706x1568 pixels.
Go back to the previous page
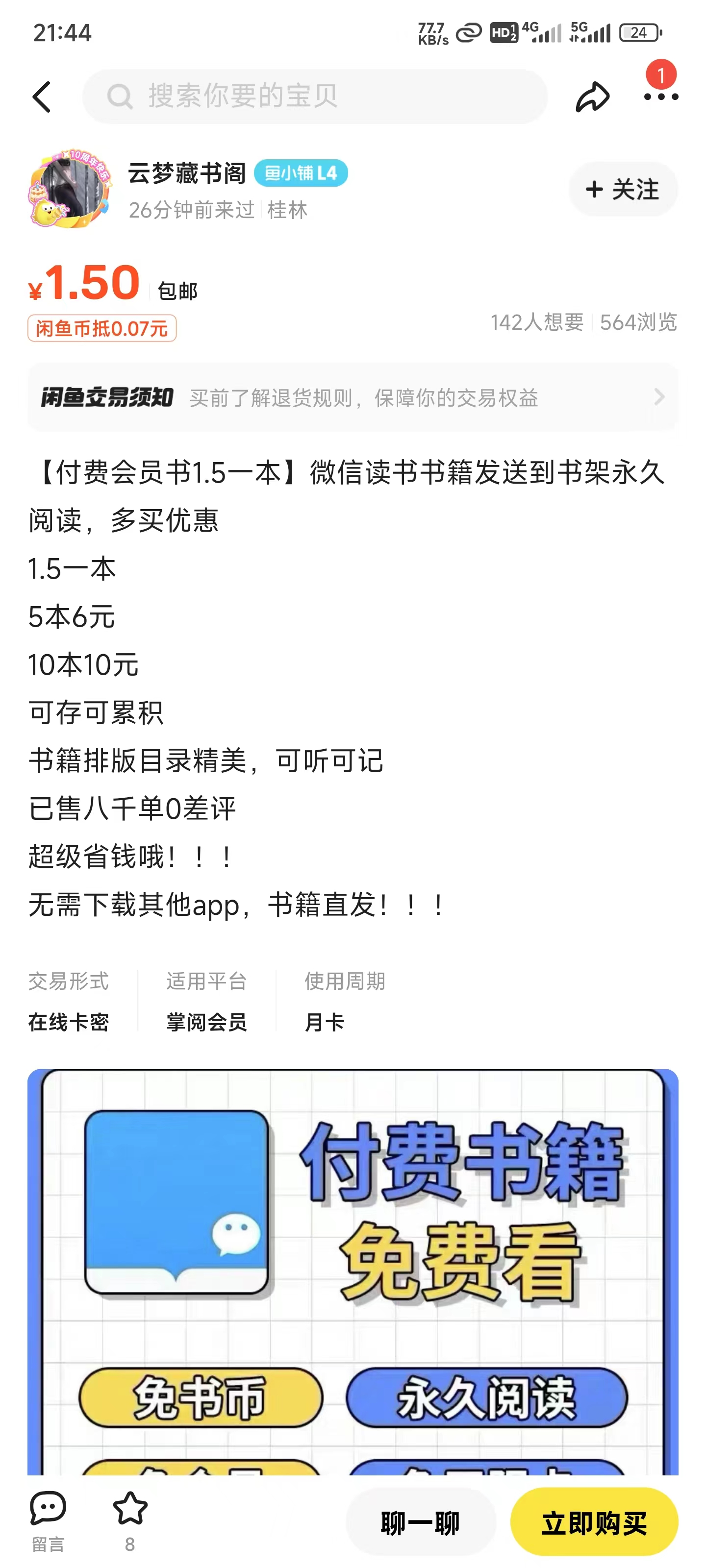41,98
